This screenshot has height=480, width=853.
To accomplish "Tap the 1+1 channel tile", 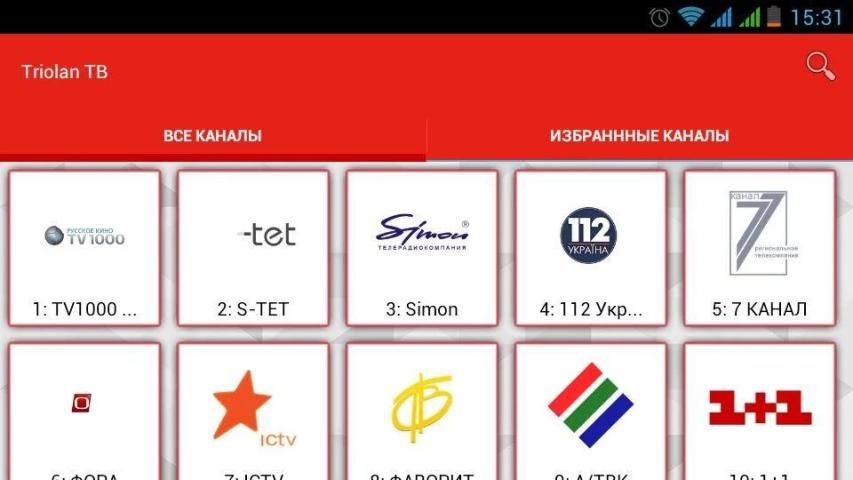I will pos(759,410).
